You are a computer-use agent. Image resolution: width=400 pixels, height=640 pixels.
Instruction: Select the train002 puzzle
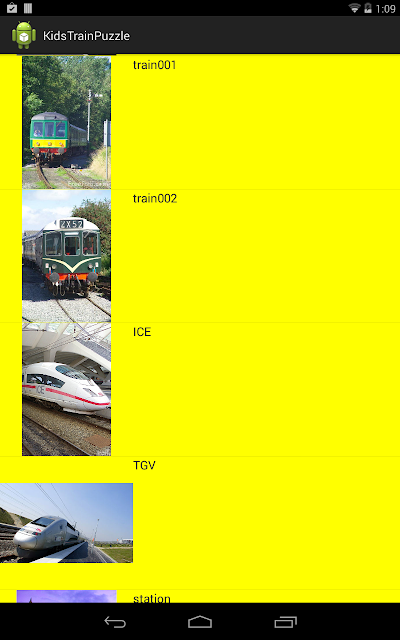200,256
